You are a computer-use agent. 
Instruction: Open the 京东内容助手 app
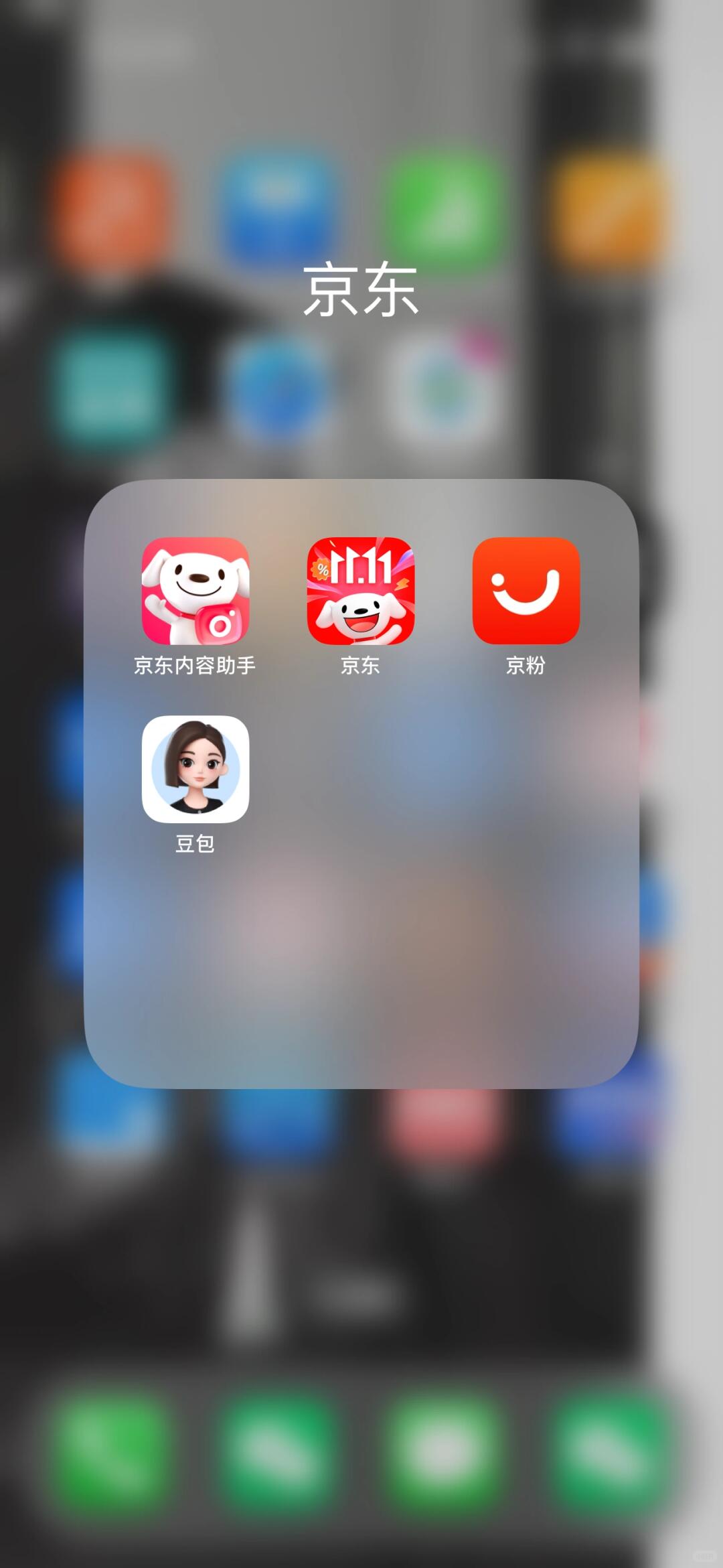point(195,591)
